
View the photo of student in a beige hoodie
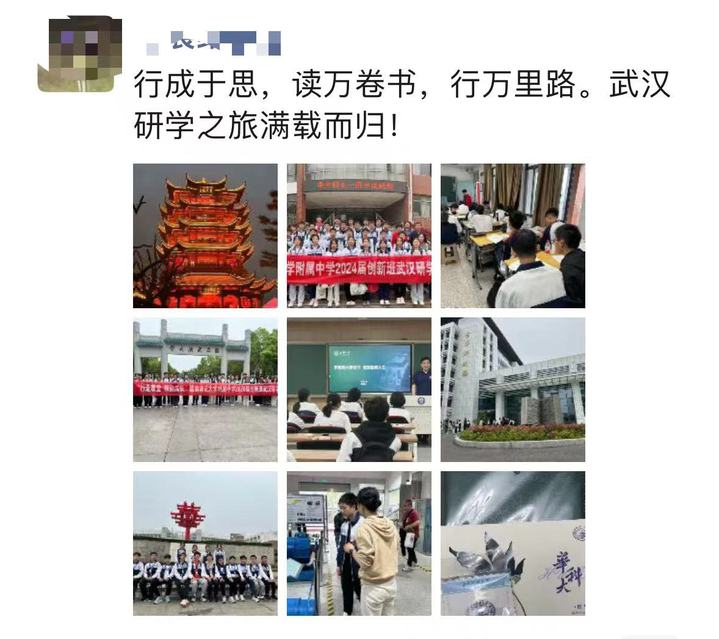point(359,544)
